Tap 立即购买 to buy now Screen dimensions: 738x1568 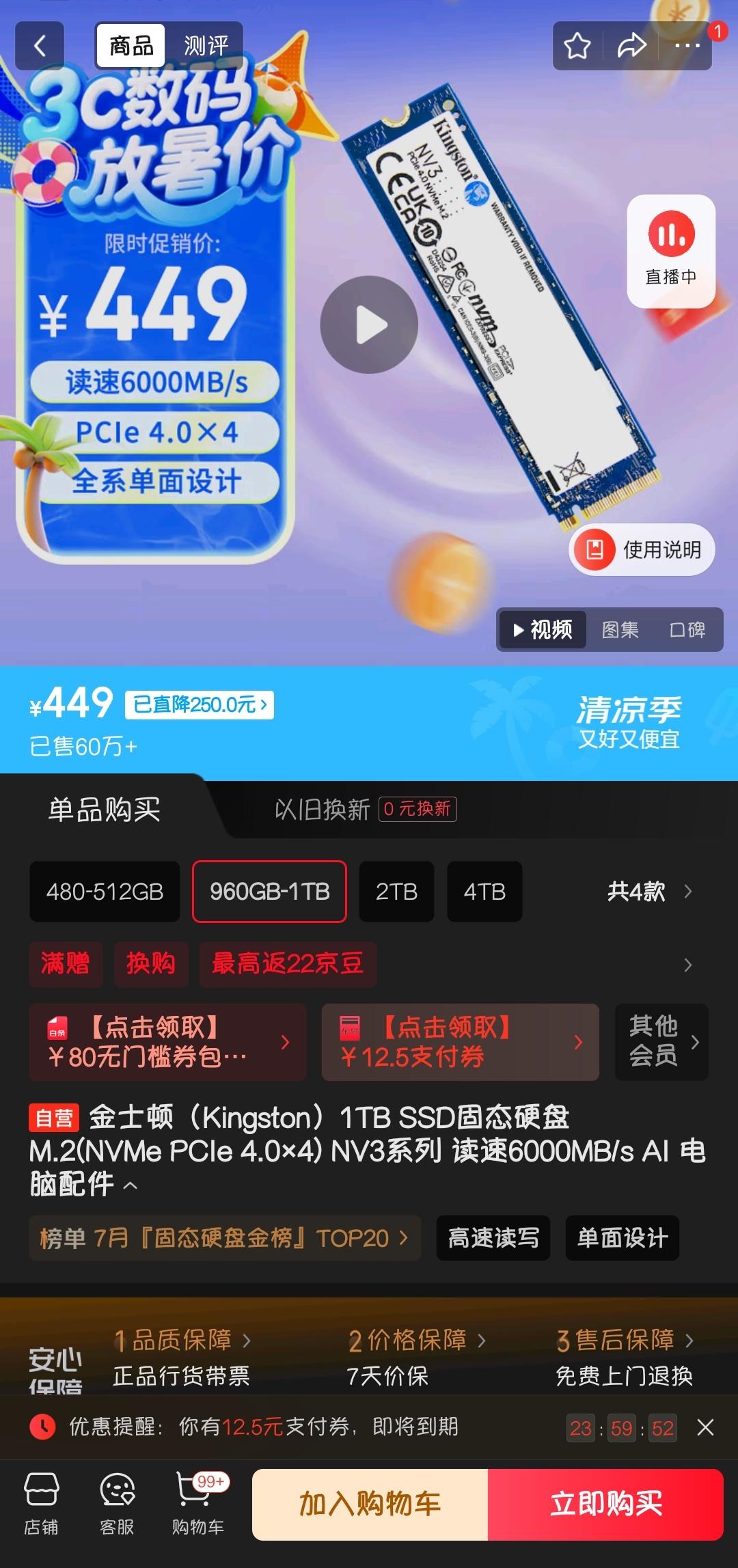pos(606,1504)
